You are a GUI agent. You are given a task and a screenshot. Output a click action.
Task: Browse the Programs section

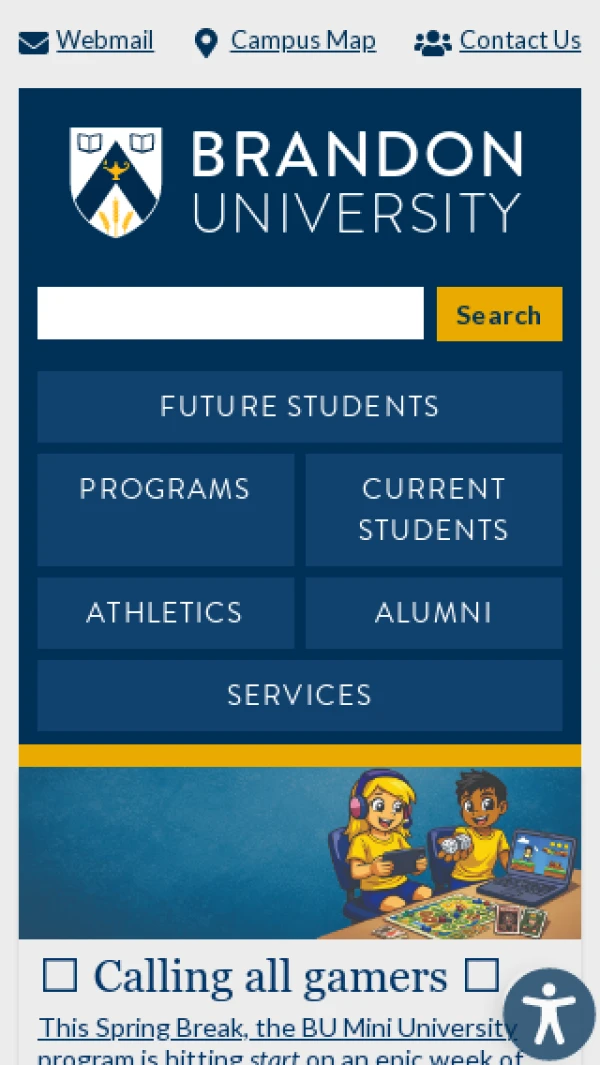(165, 509)
